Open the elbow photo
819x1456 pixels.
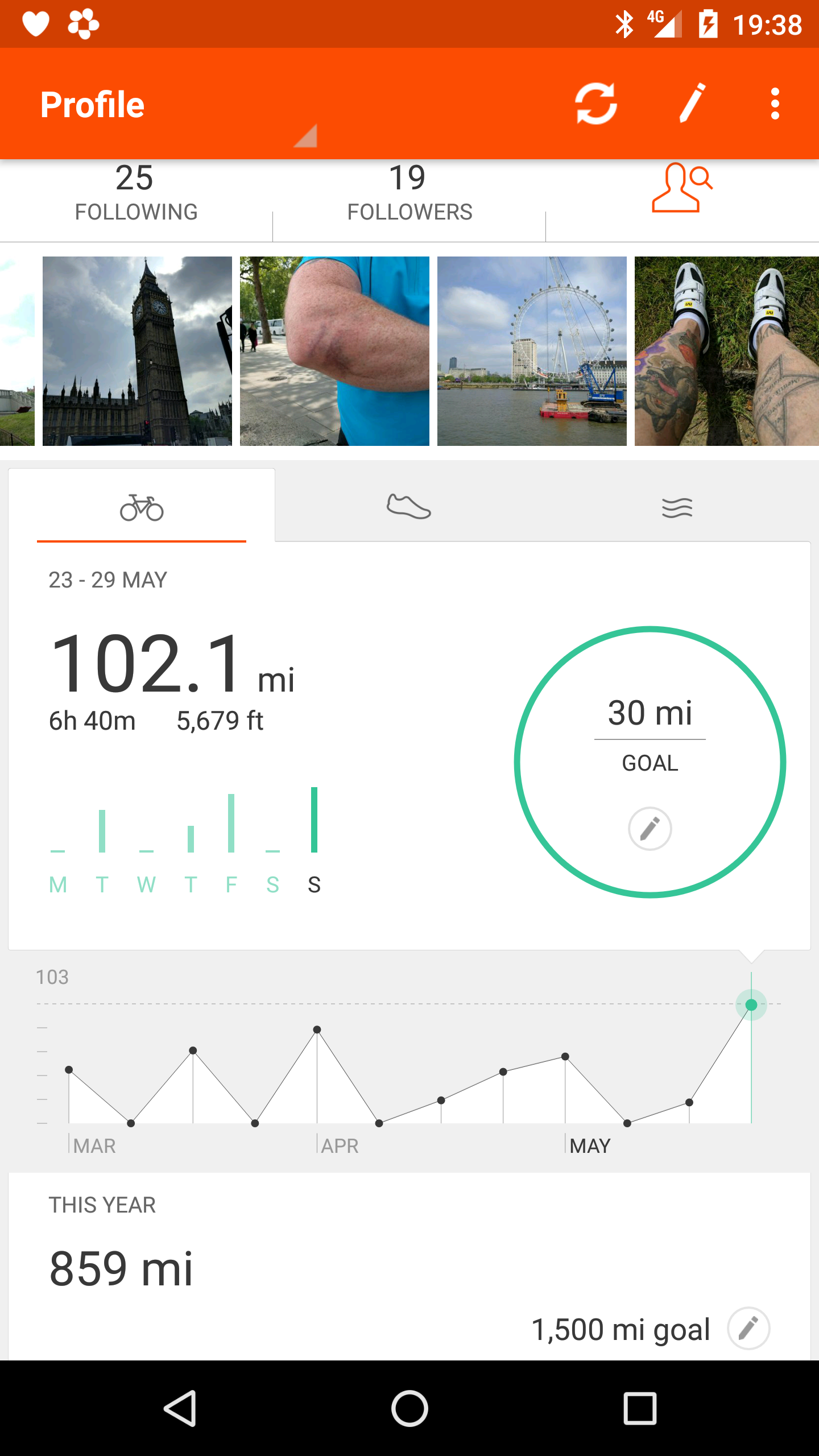coord(334,351)
